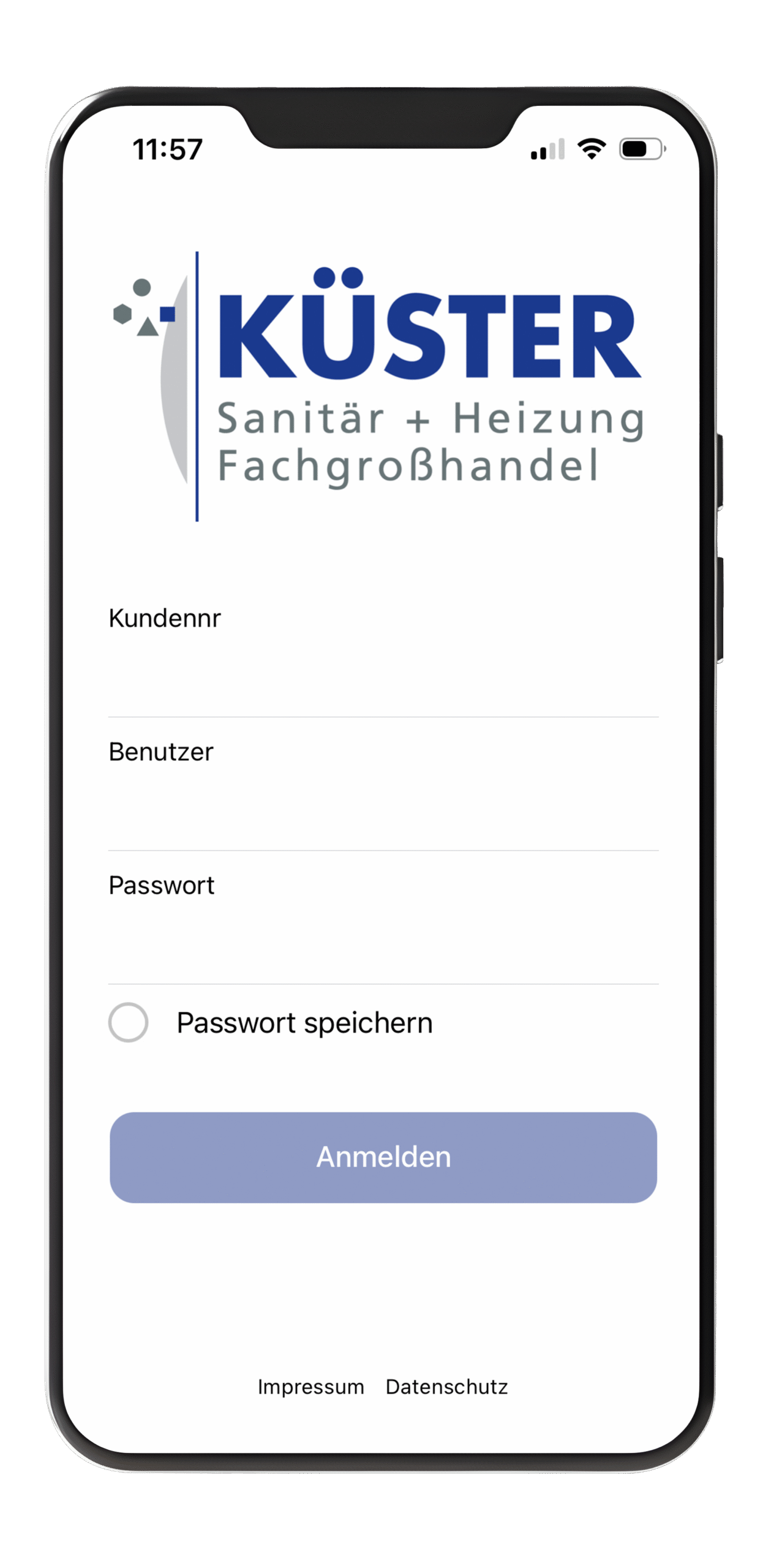Tap into the Passwort field
Screen dimensions: 771x1568
click(x=383, y=943)
